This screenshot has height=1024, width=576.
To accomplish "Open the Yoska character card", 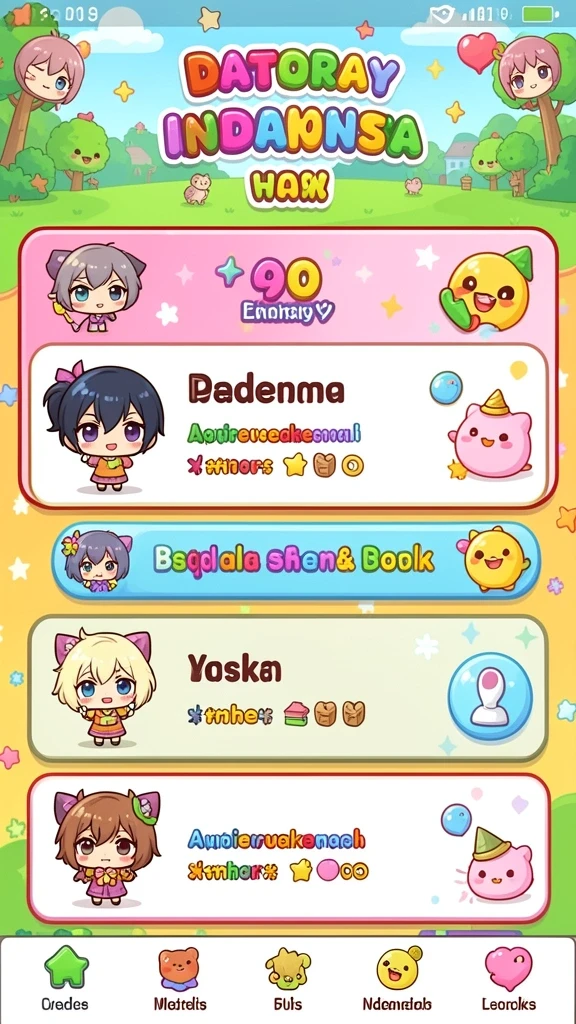I will pos(288,688).
